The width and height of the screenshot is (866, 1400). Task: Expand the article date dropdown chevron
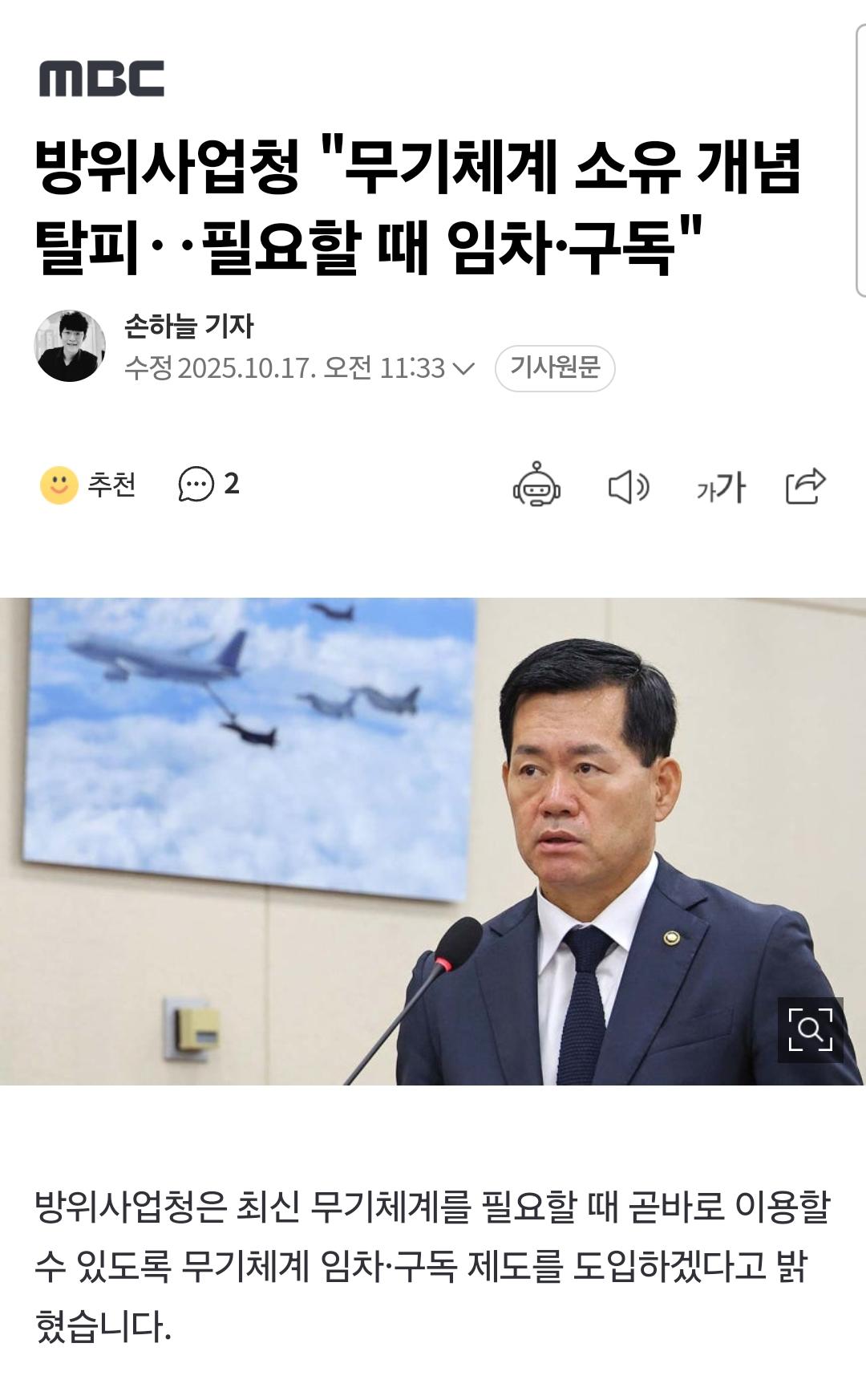point(463,369)
